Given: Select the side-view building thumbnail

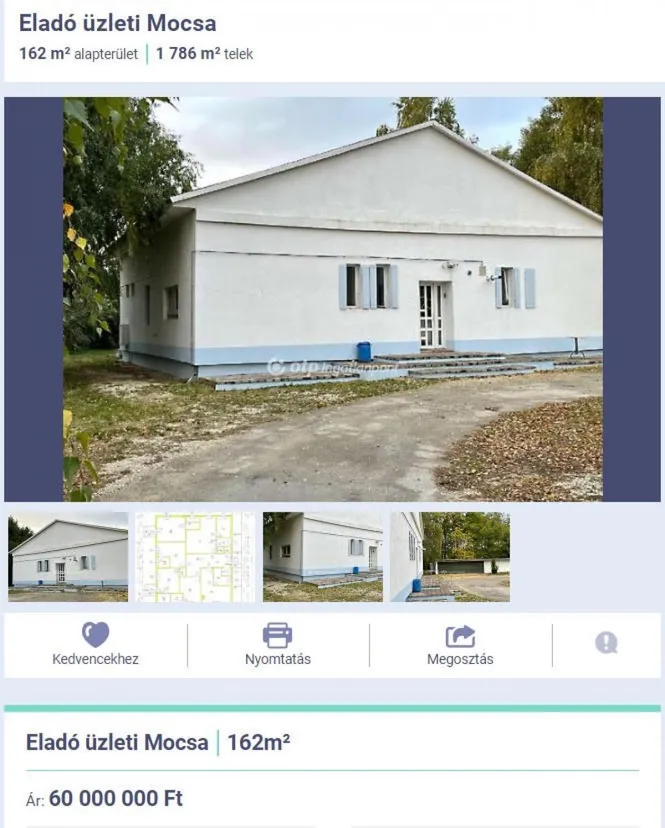Looking at the screenshot, I should [322, 557].
